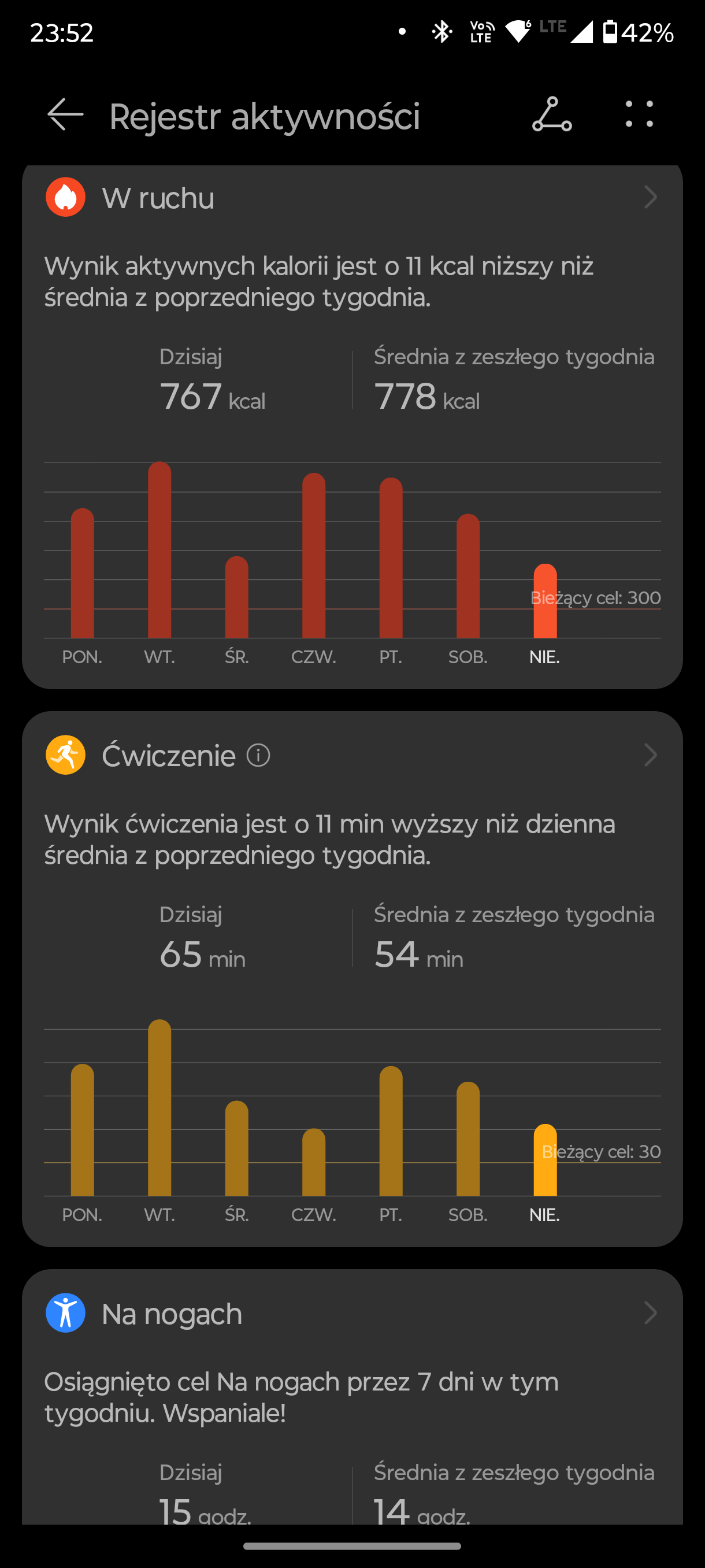Open the W ruchu details
This screenshot has width=705, height=1568.
(650, 197)
